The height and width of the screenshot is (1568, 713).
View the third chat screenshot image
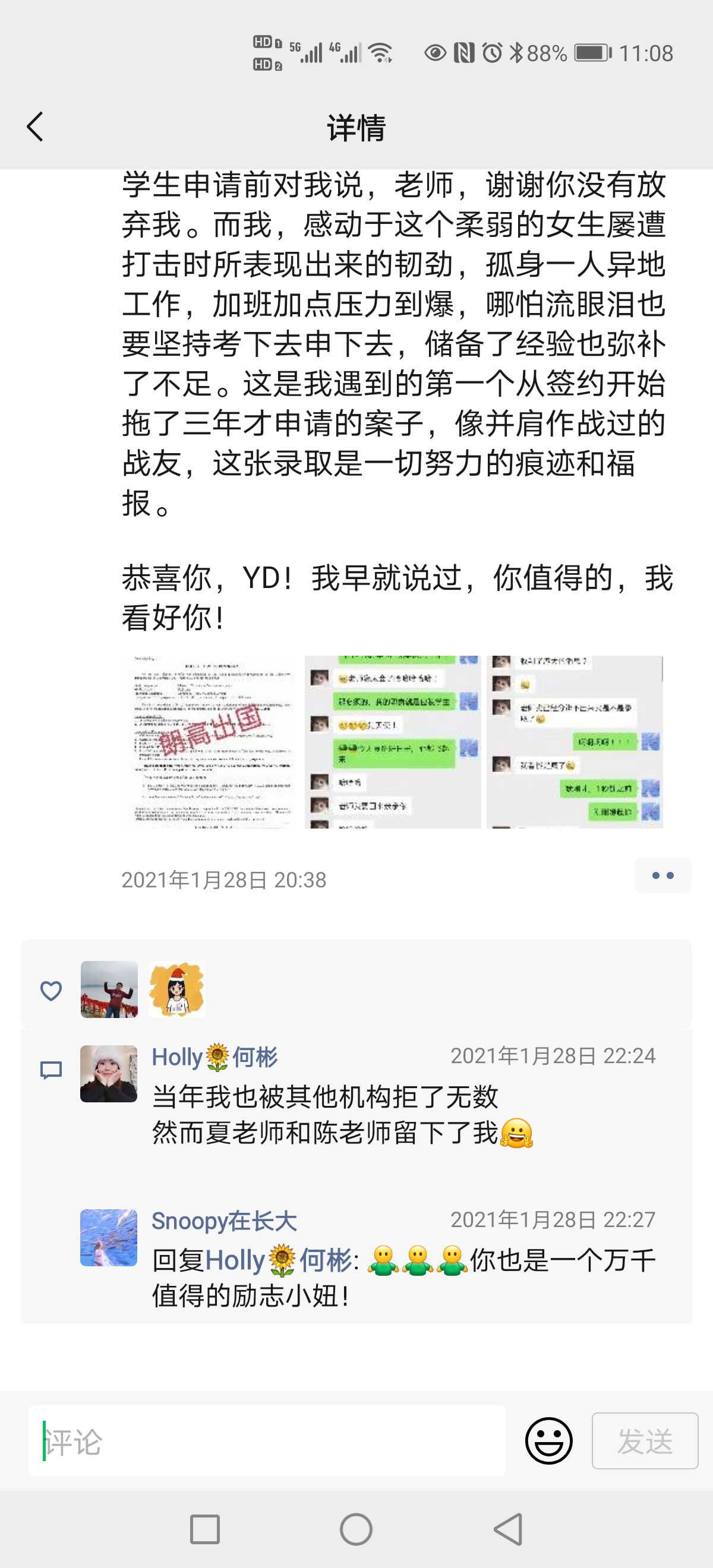[574, 741]
